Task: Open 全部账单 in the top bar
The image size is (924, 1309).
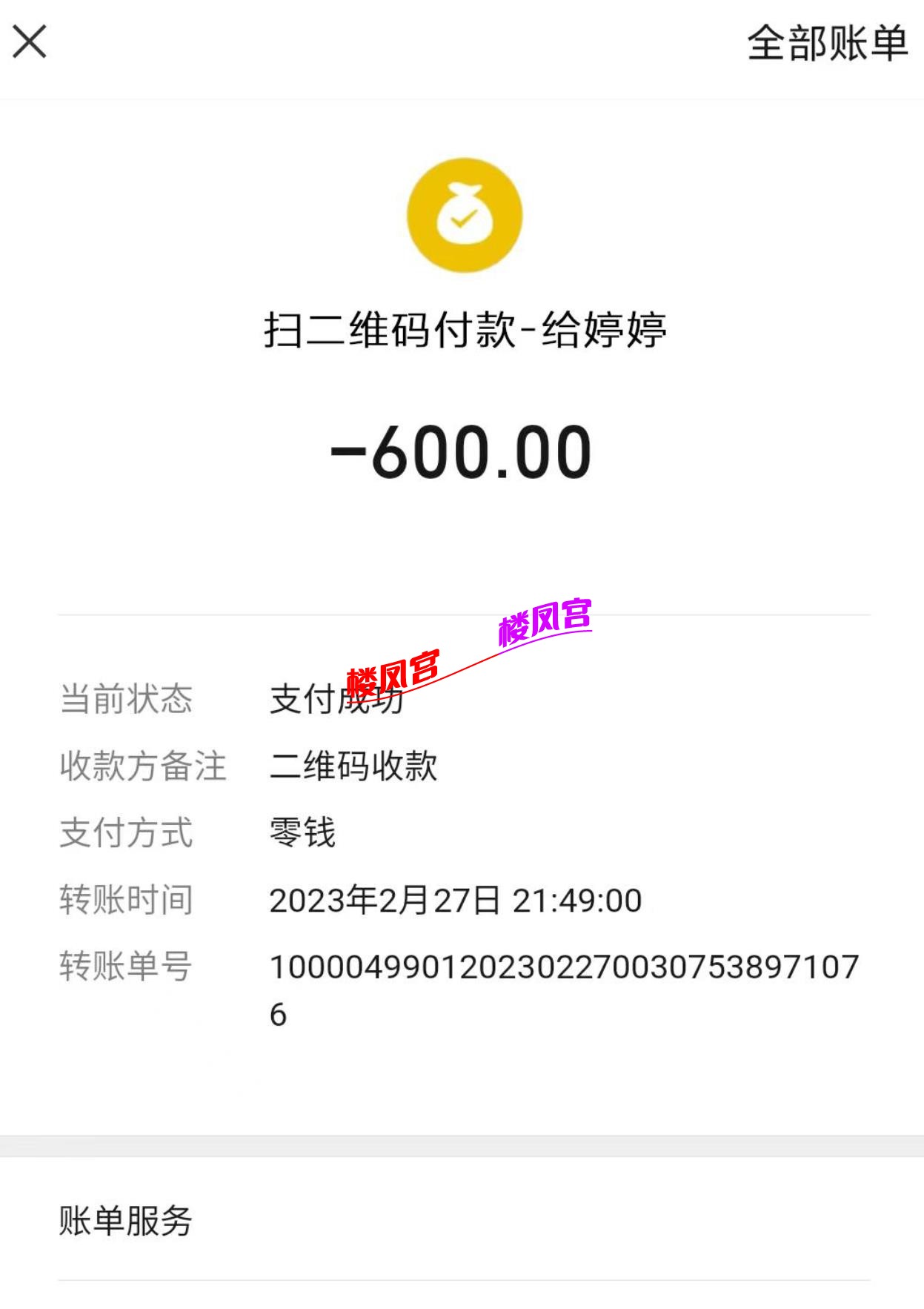Action: point(826,43)
